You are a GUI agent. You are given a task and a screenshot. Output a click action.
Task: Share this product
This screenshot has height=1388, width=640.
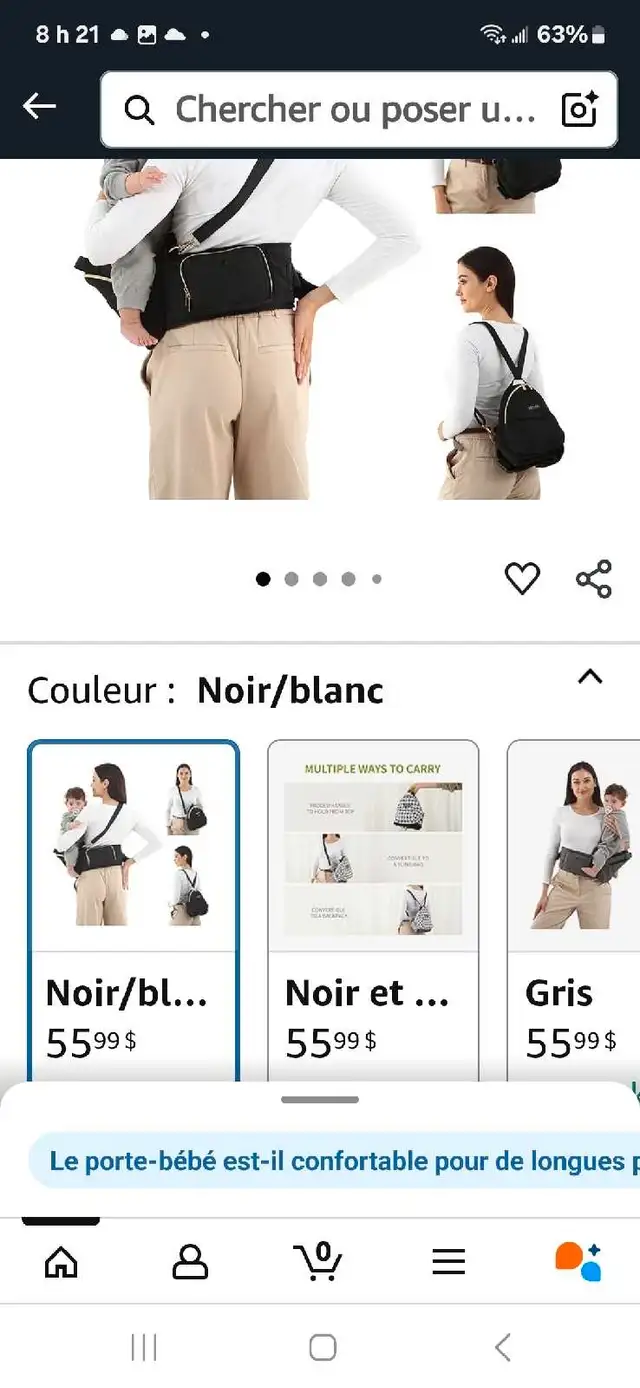tap(594, 578)
